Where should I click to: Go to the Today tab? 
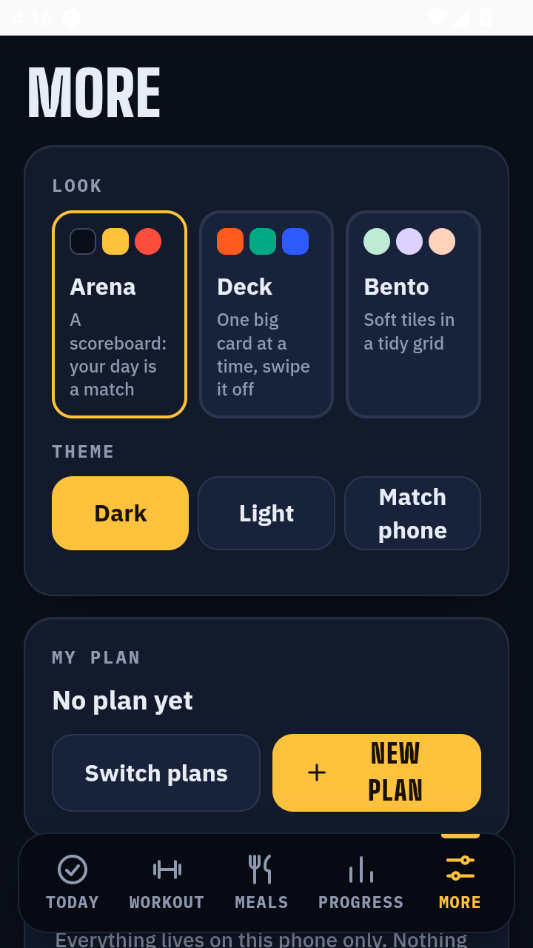point(73,883)
